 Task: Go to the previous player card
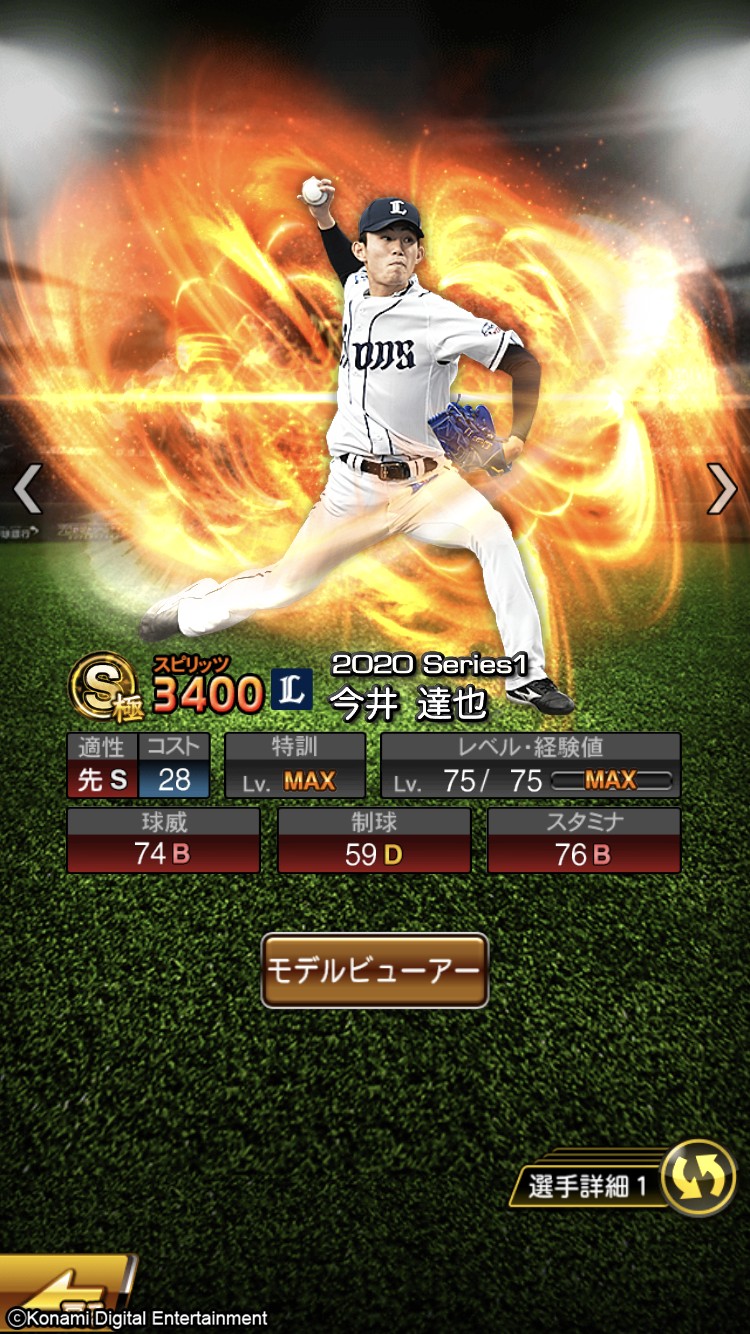point(27,489)
